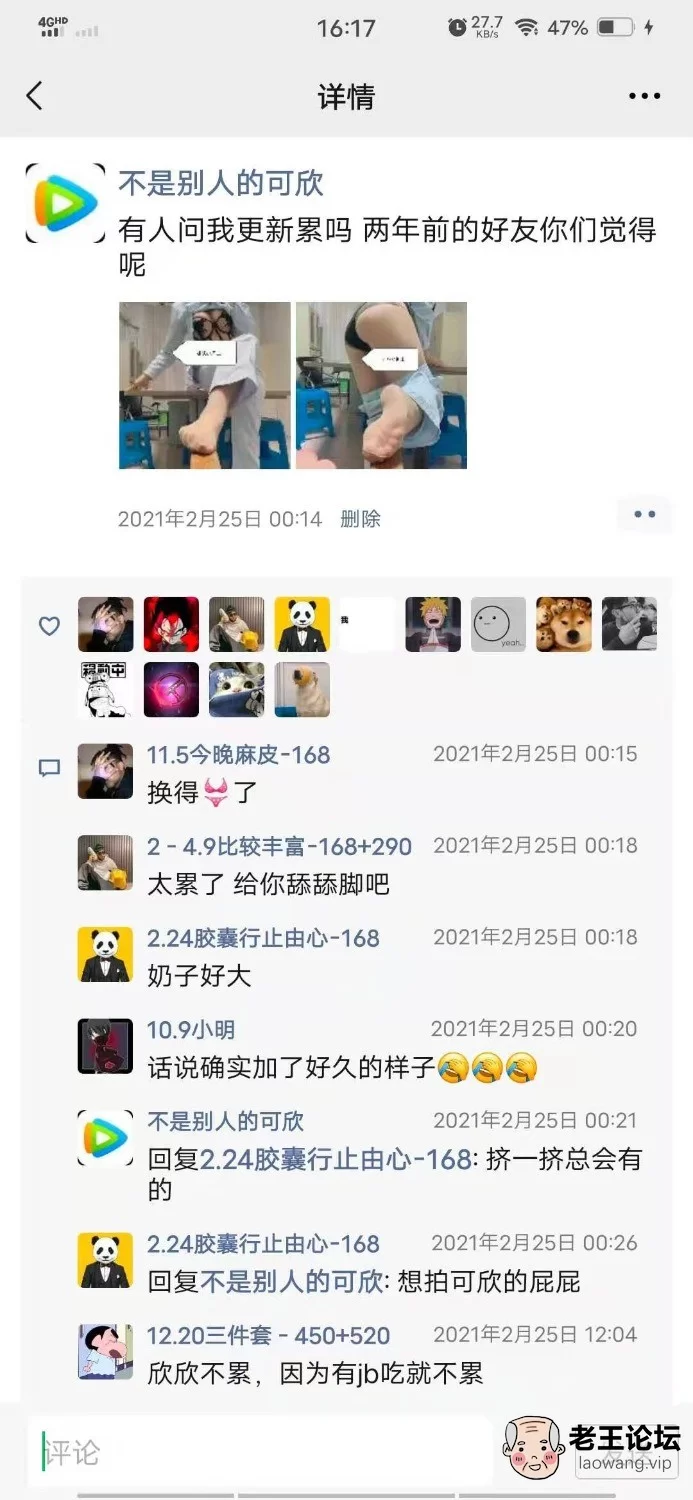
Task: Open the poster's avatar at the top
Action: coord(65,203)
